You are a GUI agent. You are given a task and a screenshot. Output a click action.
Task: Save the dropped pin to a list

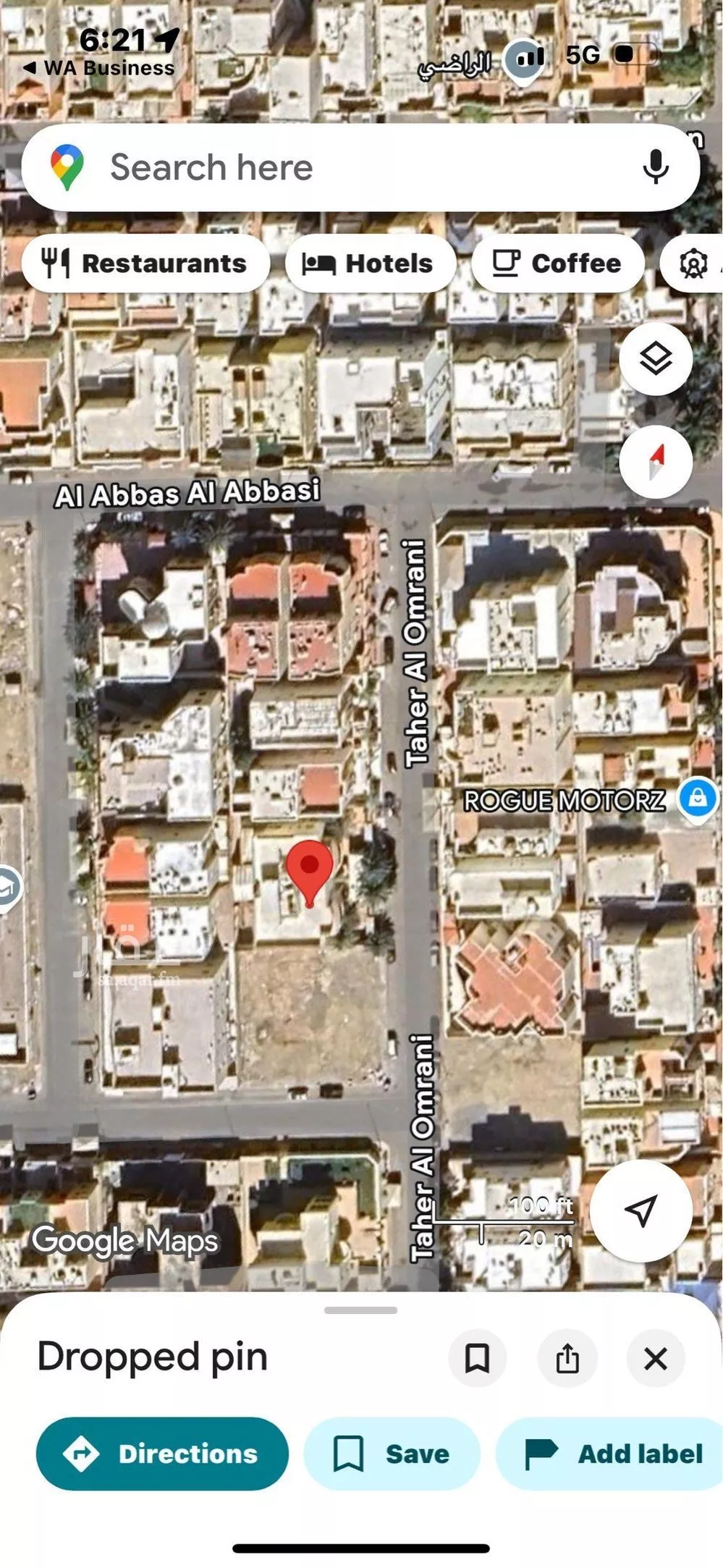[392, 1454]
